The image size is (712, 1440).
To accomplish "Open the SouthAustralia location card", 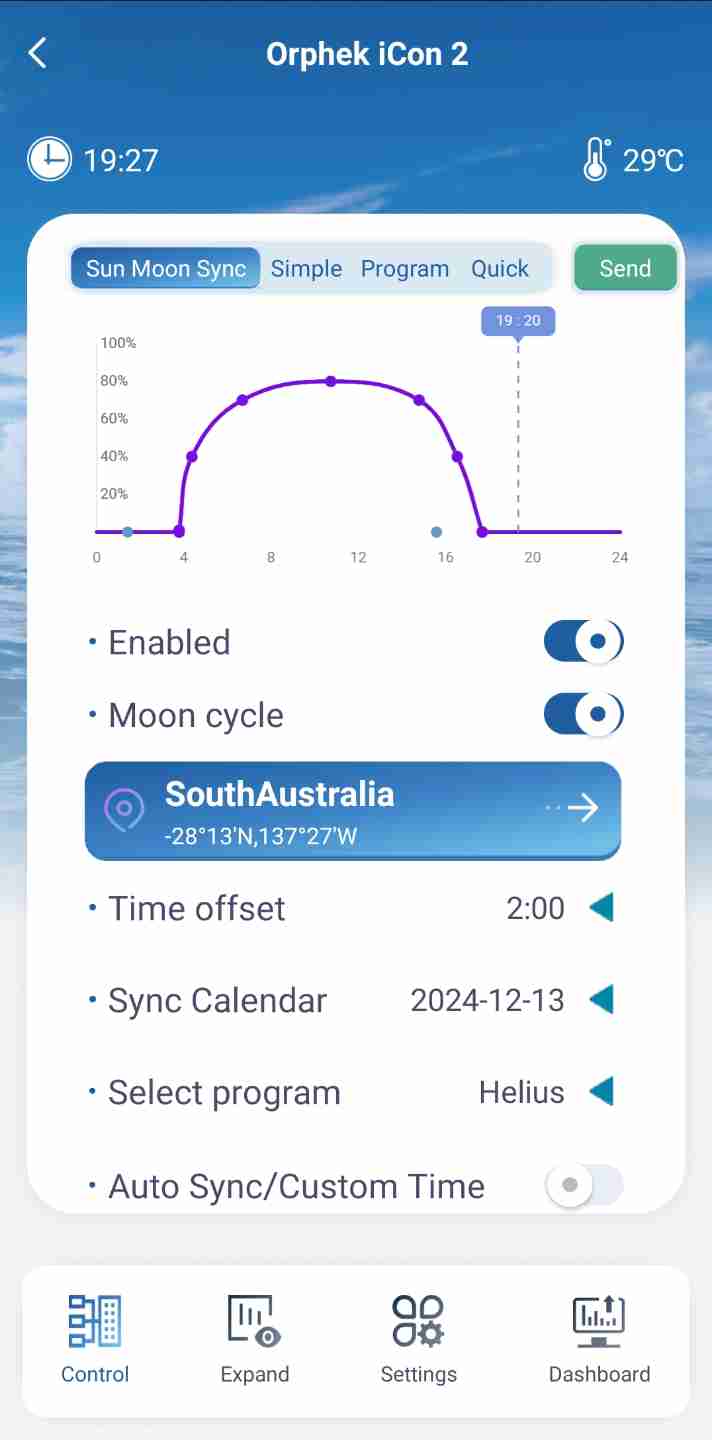I will 353,810.
